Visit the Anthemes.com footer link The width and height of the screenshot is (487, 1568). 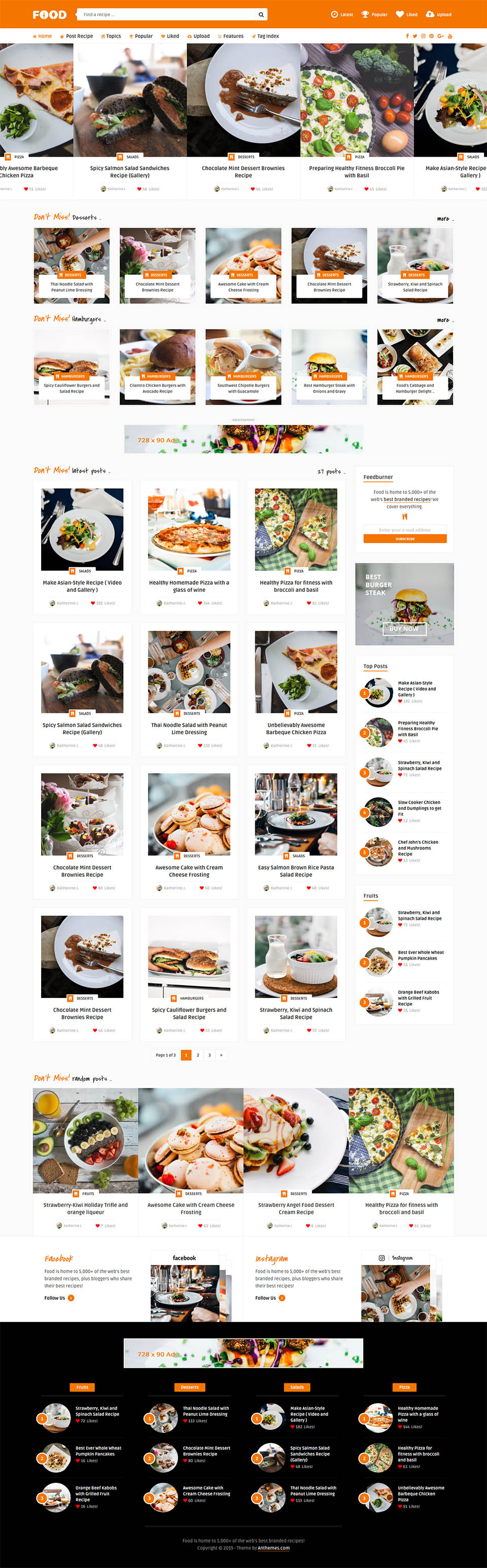(273, 1547)
